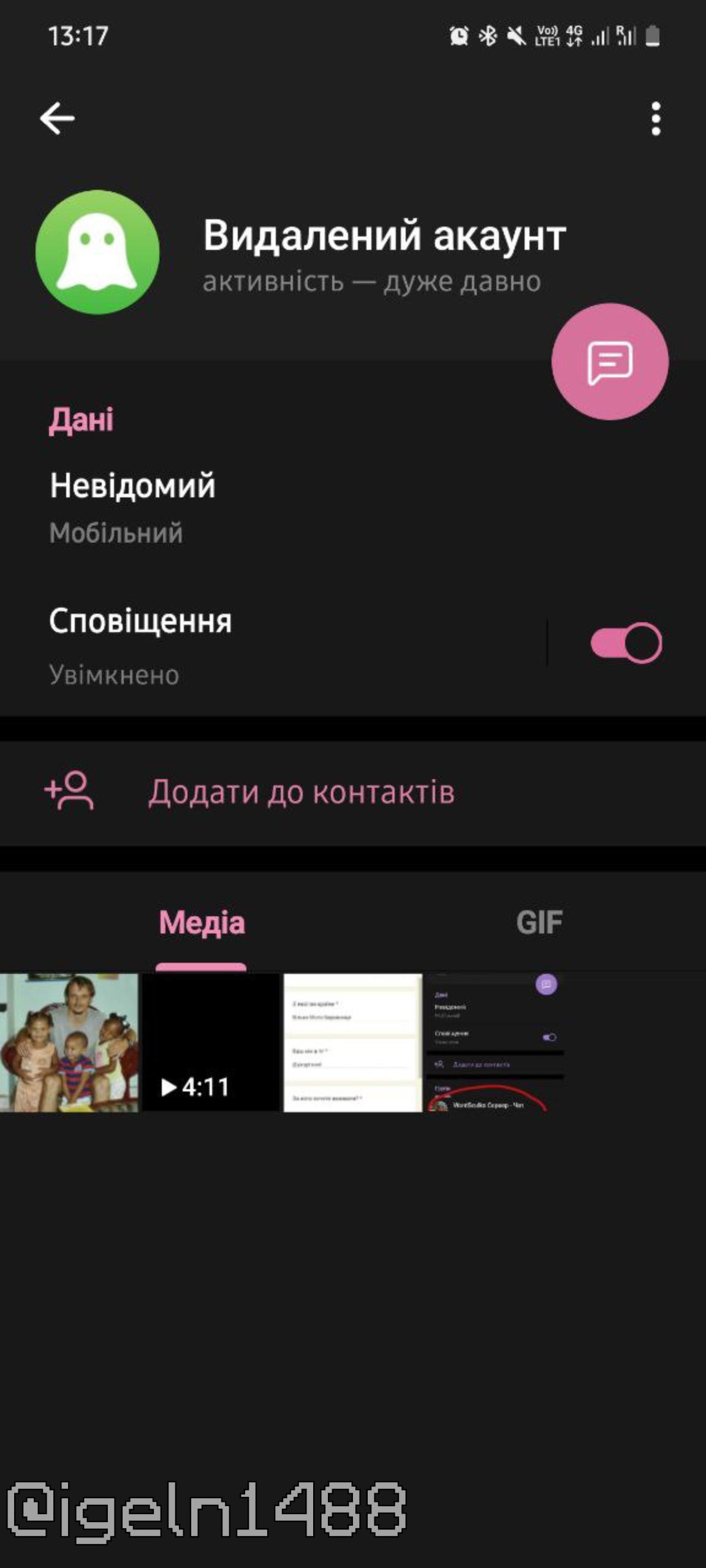
Task: Open the white form screenshot thumbnail
Action: tap(352, 1042)
